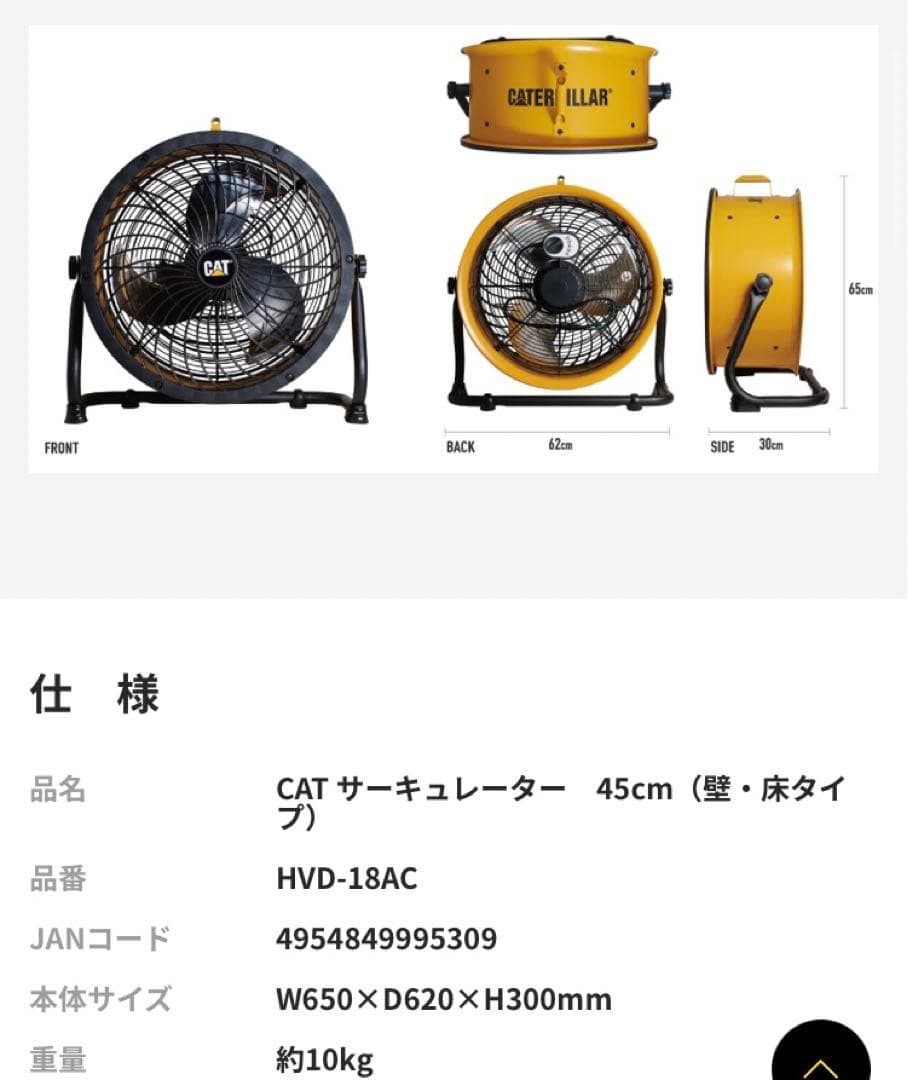Click the model number HVD-18AC
This screenshot has width=908, height=1080.
(x=347, y=879)
